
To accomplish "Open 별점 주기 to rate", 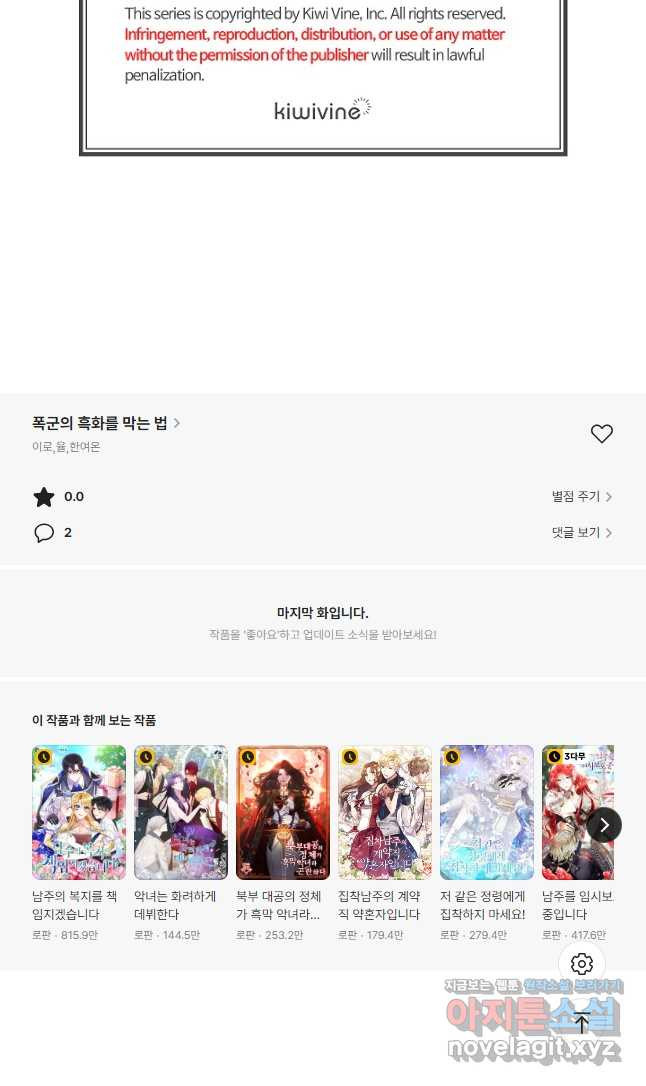I will pos(582,497).
